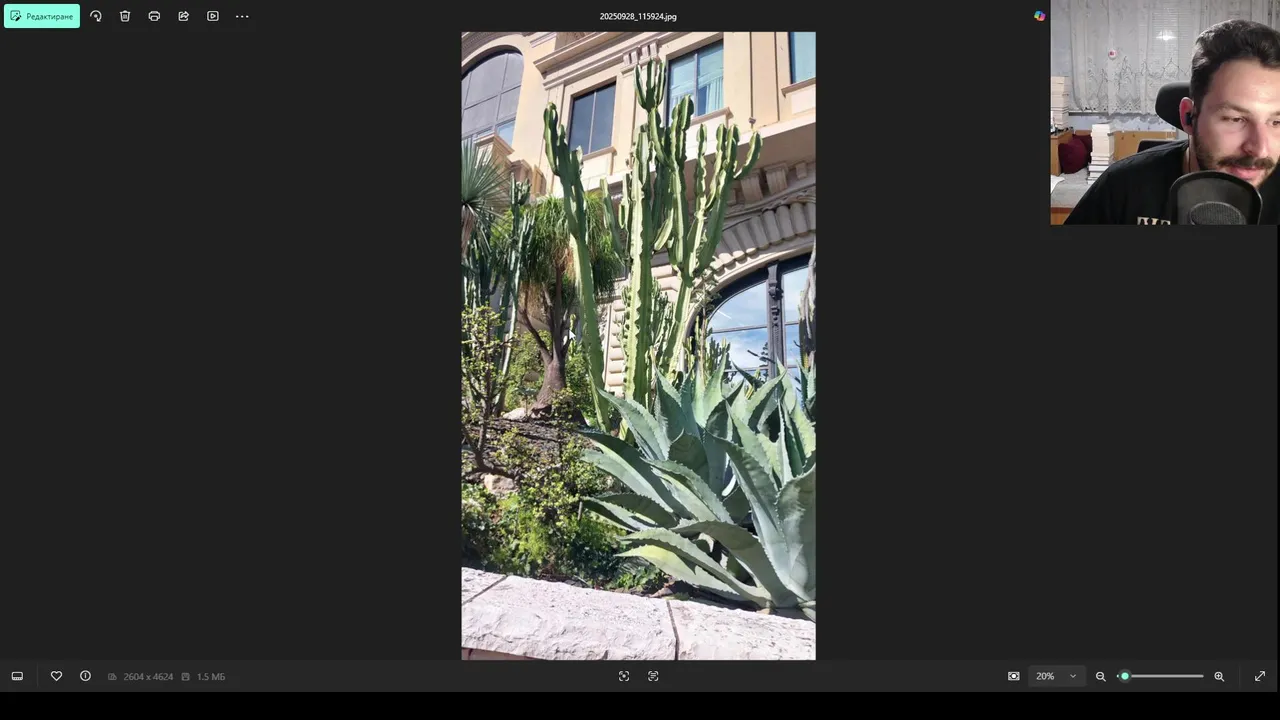Scan the text in the image

653,676
